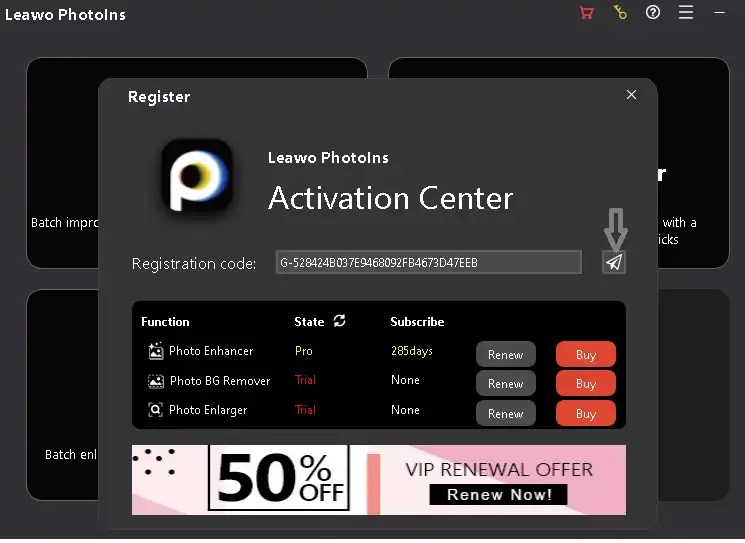Buy Photo BG Remover

pyautogui.click(x=586, y=383)
